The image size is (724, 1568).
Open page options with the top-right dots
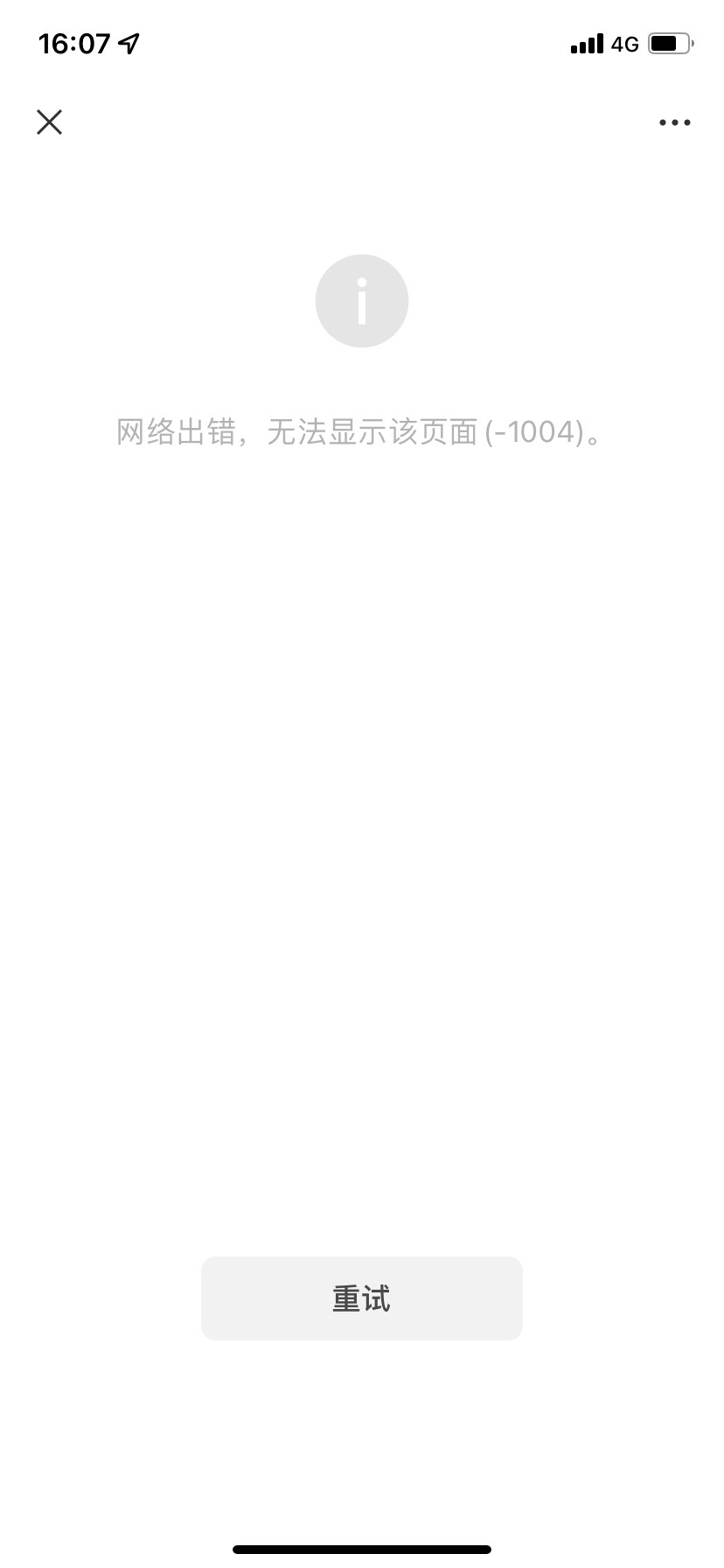coord(673,122)
